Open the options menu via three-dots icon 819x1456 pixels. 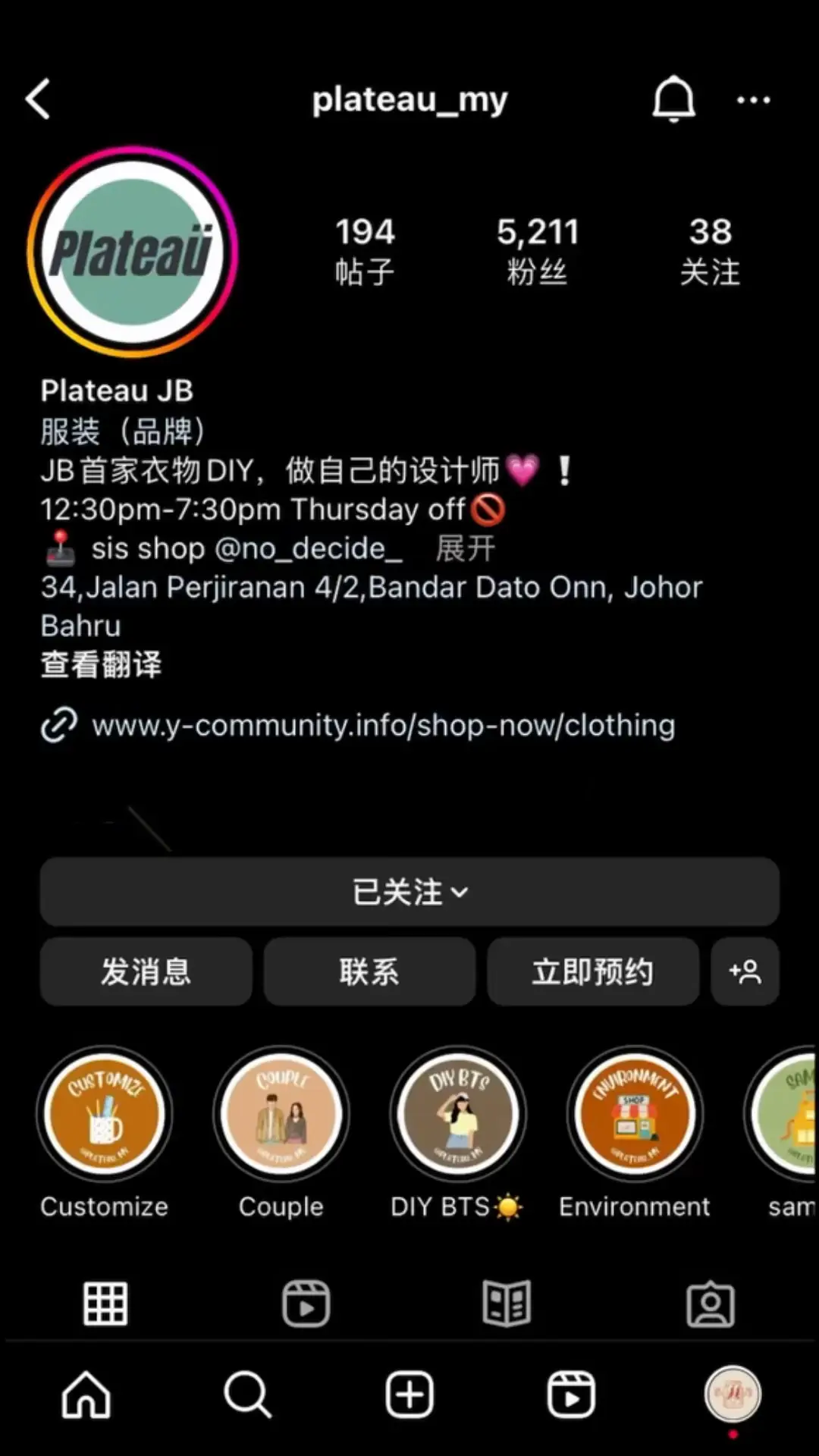point(753,99)
